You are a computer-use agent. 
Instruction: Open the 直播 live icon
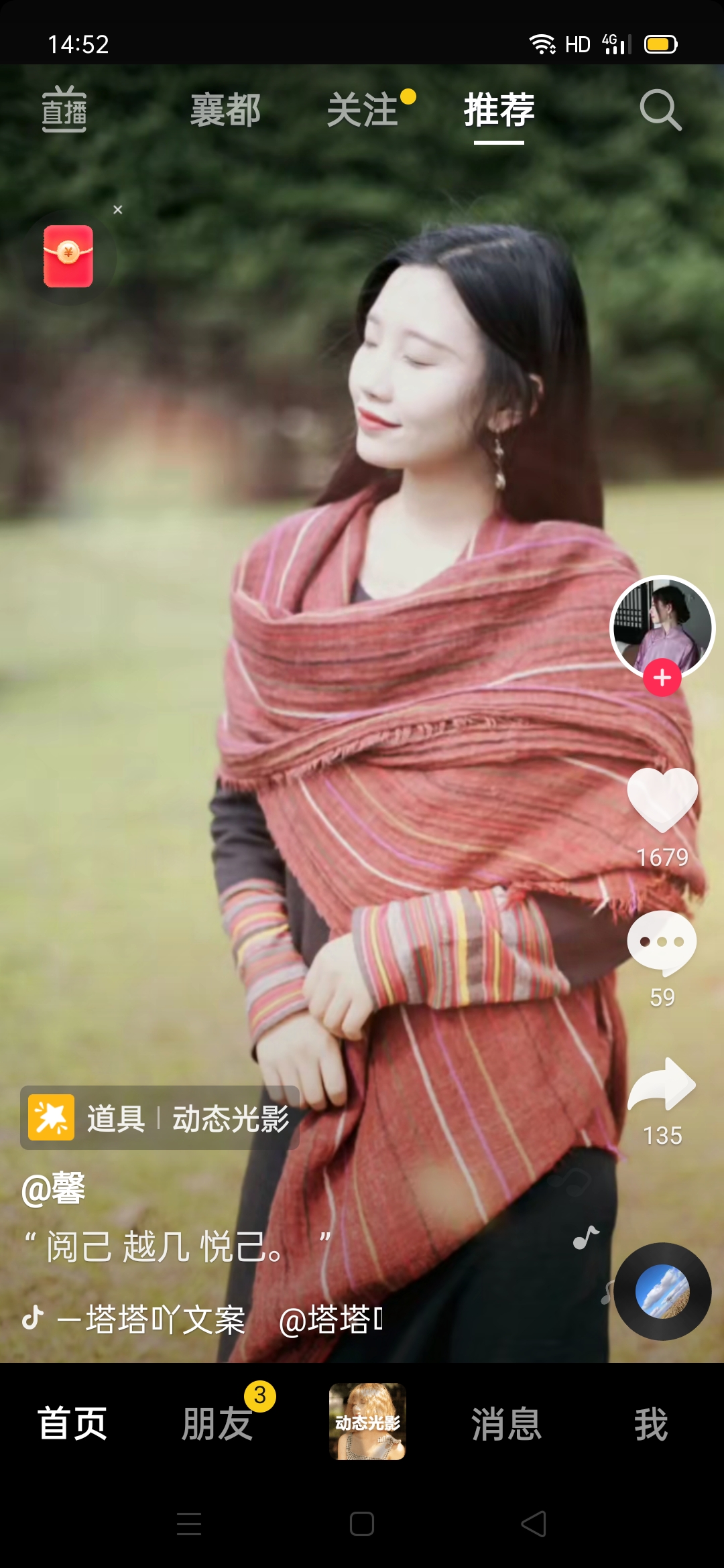64,109
